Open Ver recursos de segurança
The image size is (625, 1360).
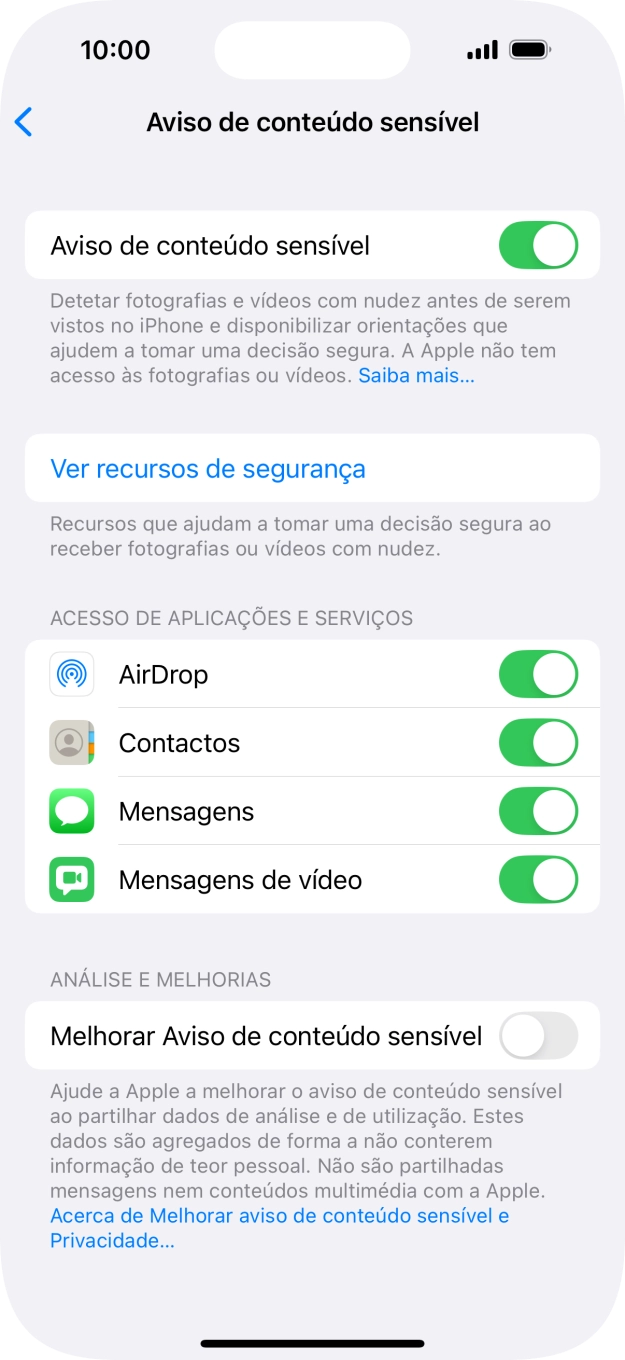[208, 468]
